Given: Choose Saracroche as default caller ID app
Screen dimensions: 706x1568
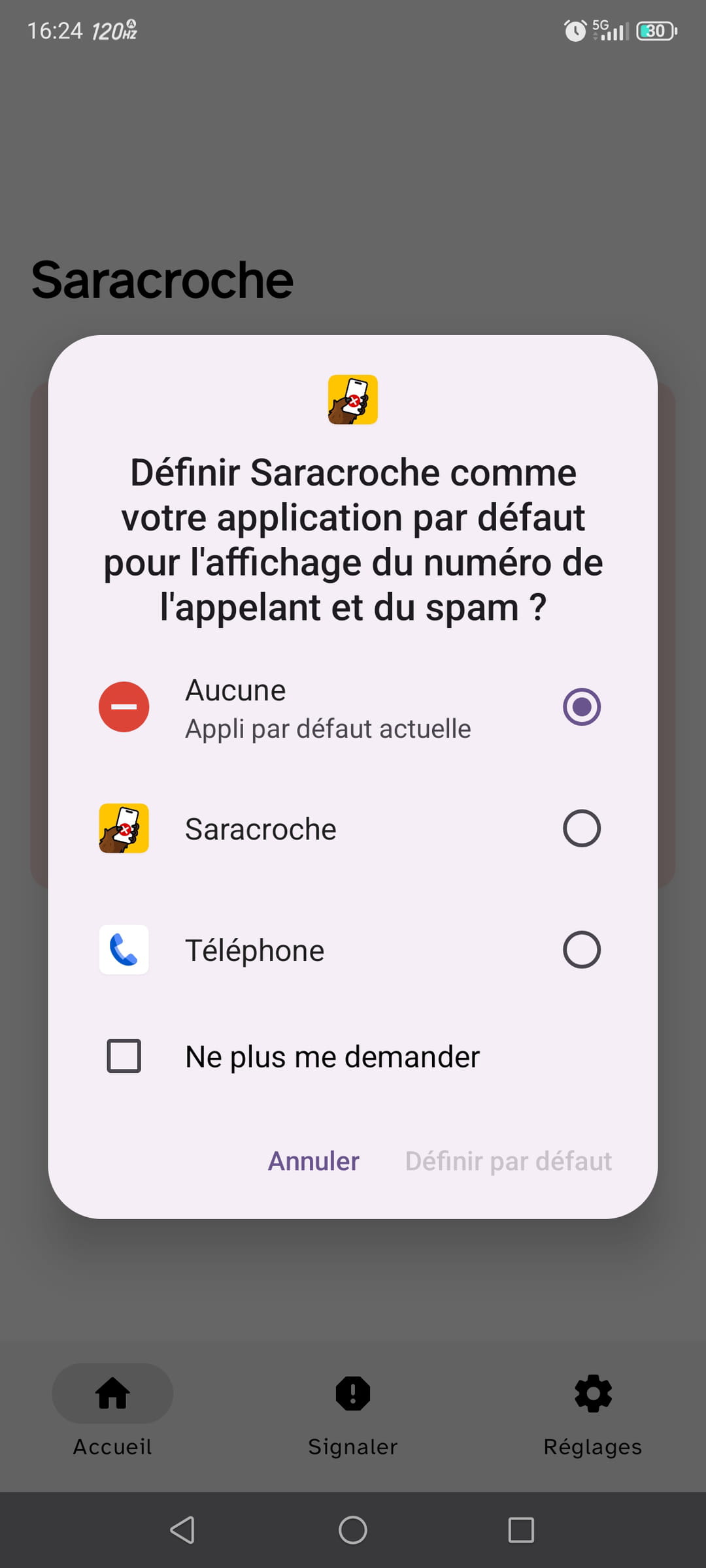Looking at the screenshot, I should pos(581,828).
